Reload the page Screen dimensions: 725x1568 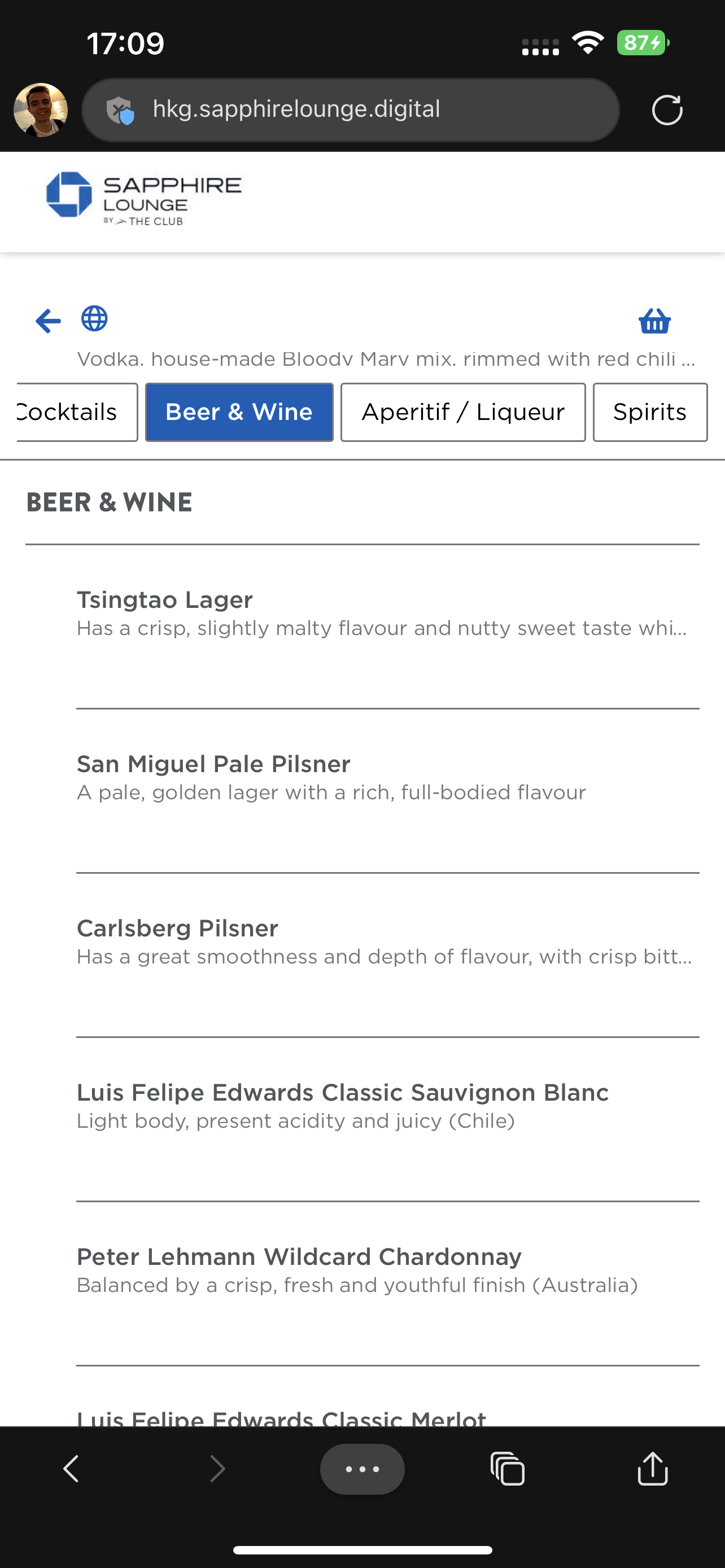point(667,110)
